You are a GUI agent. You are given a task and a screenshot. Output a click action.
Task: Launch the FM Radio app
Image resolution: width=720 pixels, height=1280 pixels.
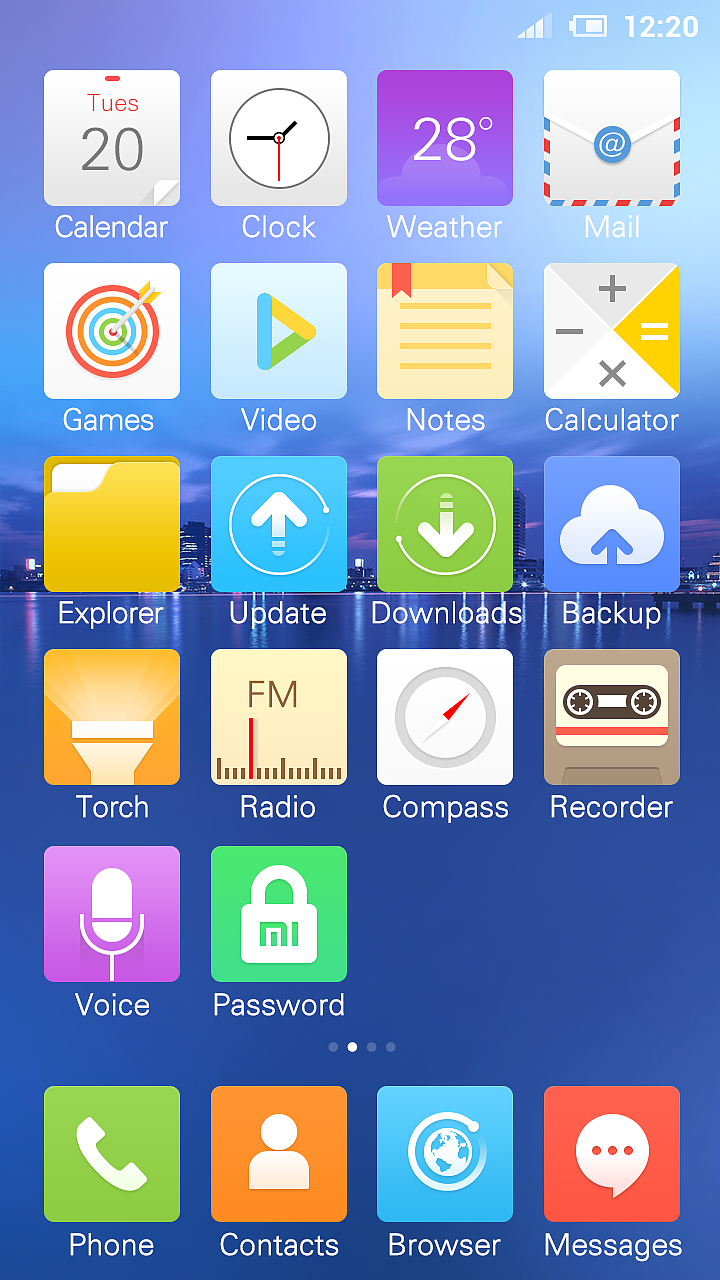pos(279,717)
